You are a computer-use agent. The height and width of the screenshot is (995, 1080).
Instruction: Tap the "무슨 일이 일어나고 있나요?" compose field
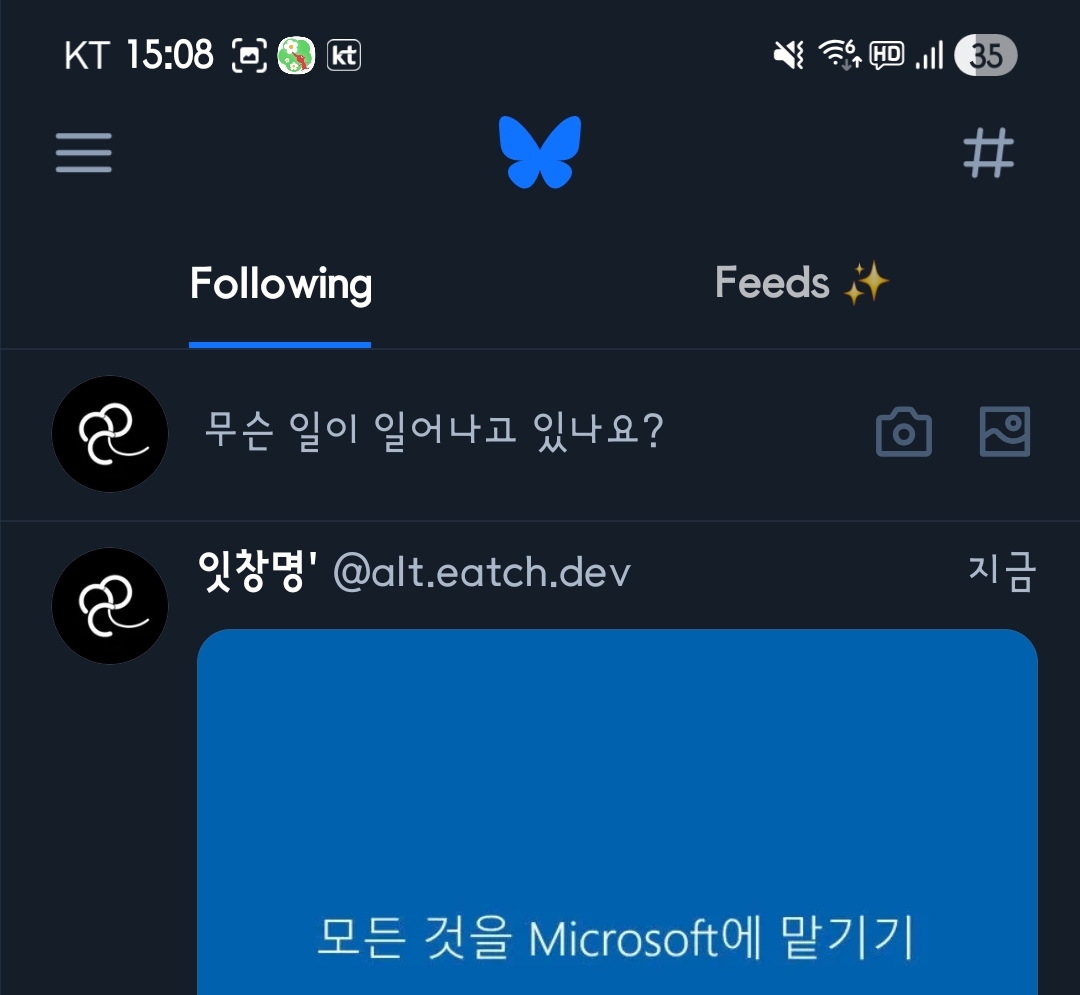pos(434,431)
